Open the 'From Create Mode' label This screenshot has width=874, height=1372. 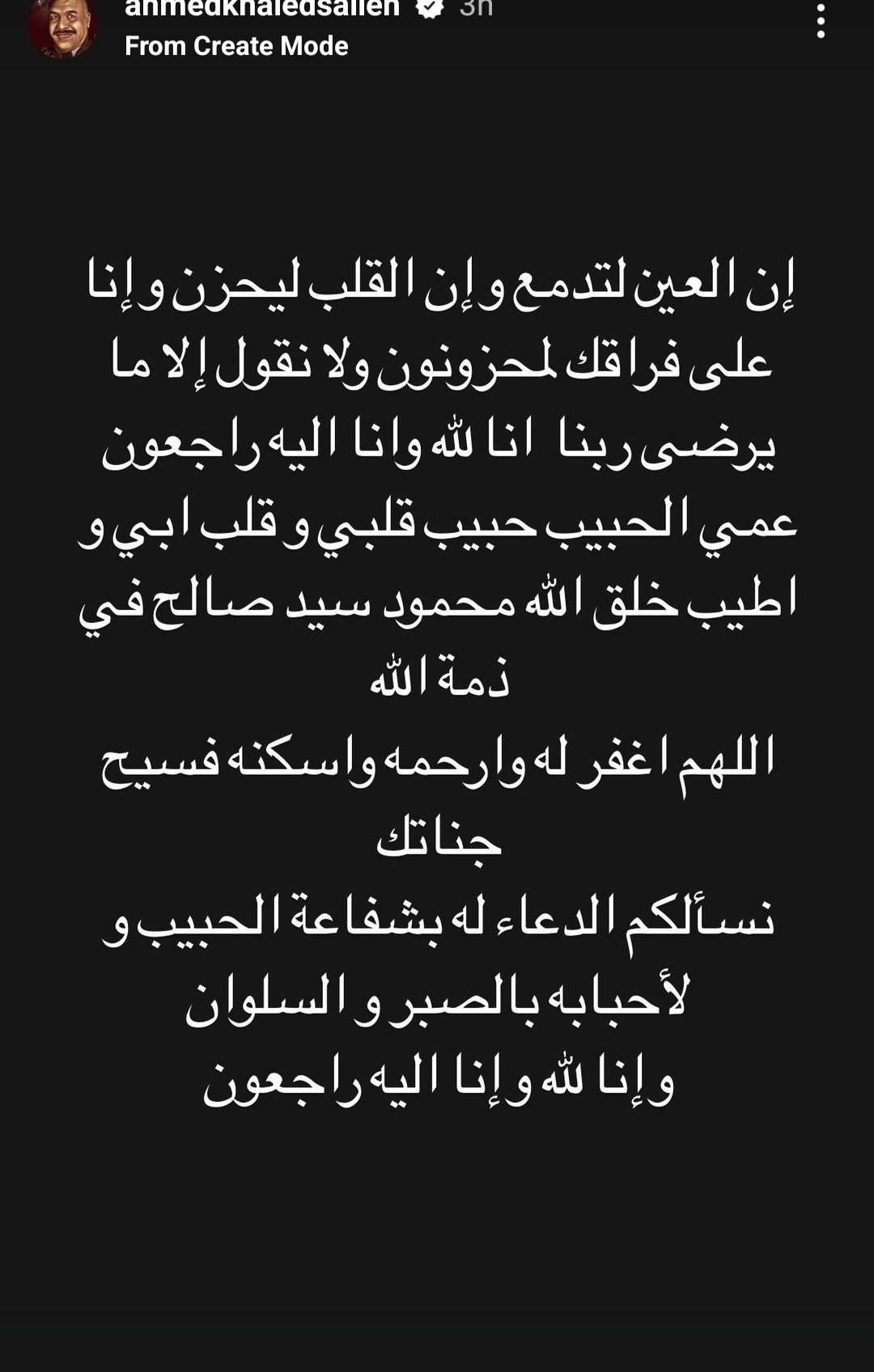pyautogui.click(x=236, y=46)
